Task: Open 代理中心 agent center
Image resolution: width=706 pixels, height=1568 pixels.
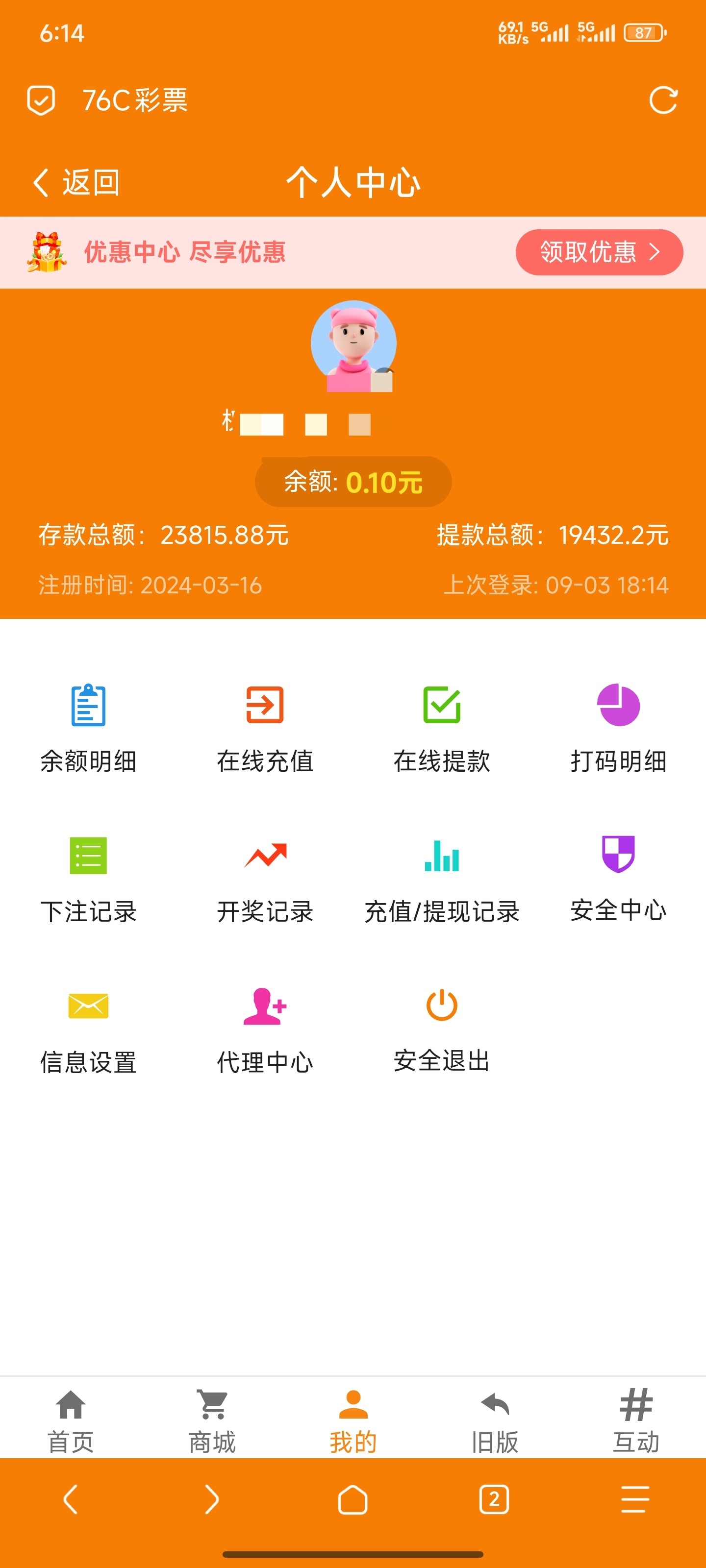Action: click(265, 1029)
